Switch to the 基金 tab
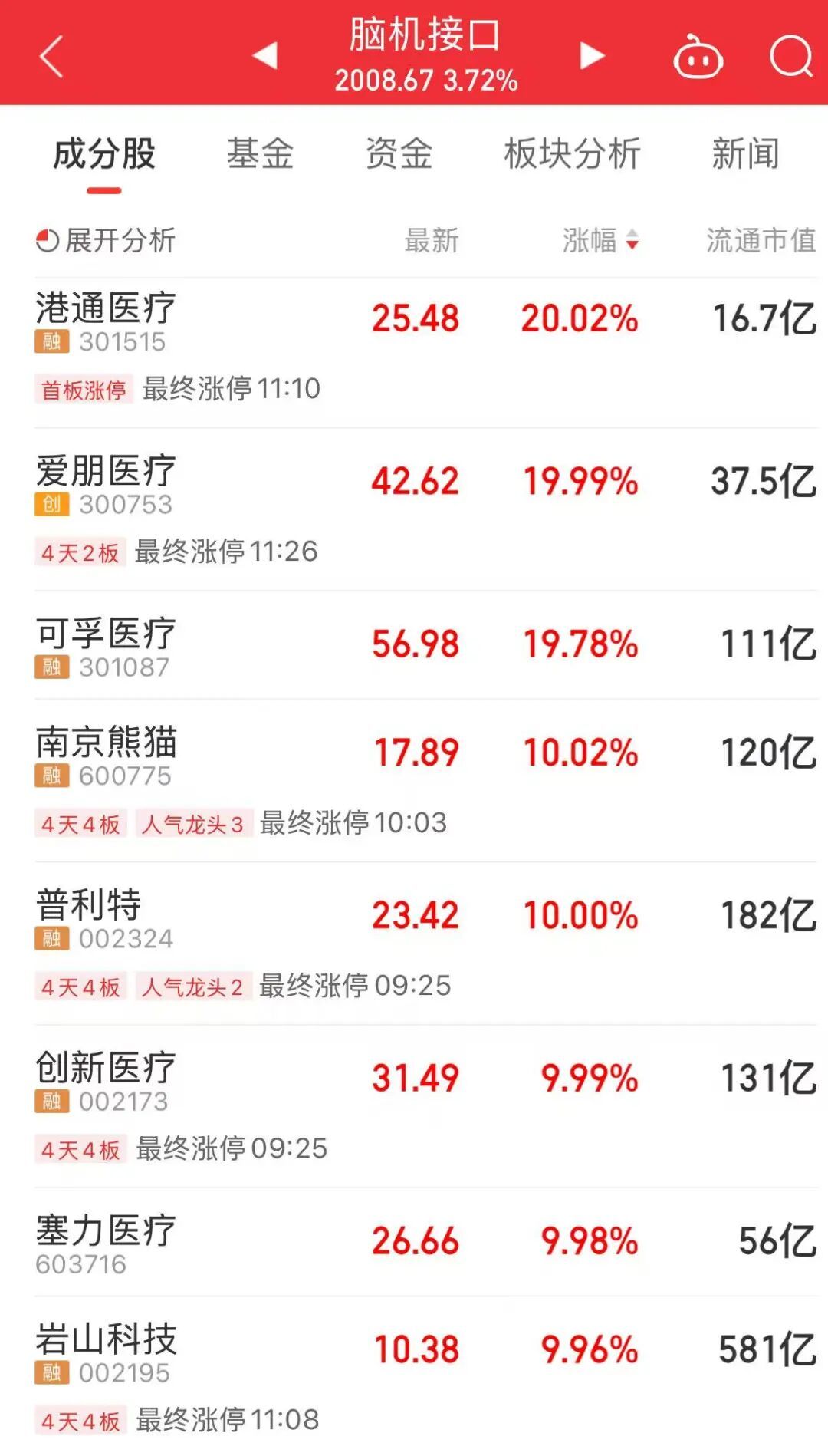Image resolution: width=828 pixels, height=1456 pixels. tap(261, 154)
